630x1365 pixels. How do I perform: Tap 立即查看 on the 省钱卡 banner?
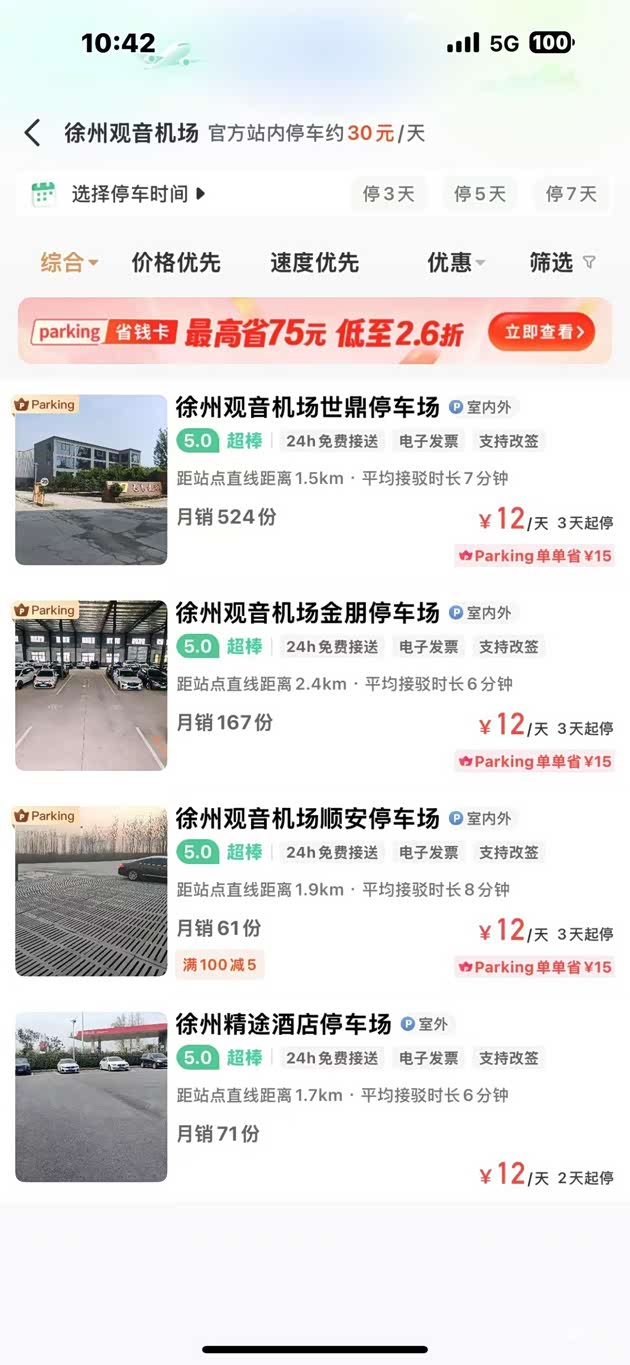tap(548, 332)
